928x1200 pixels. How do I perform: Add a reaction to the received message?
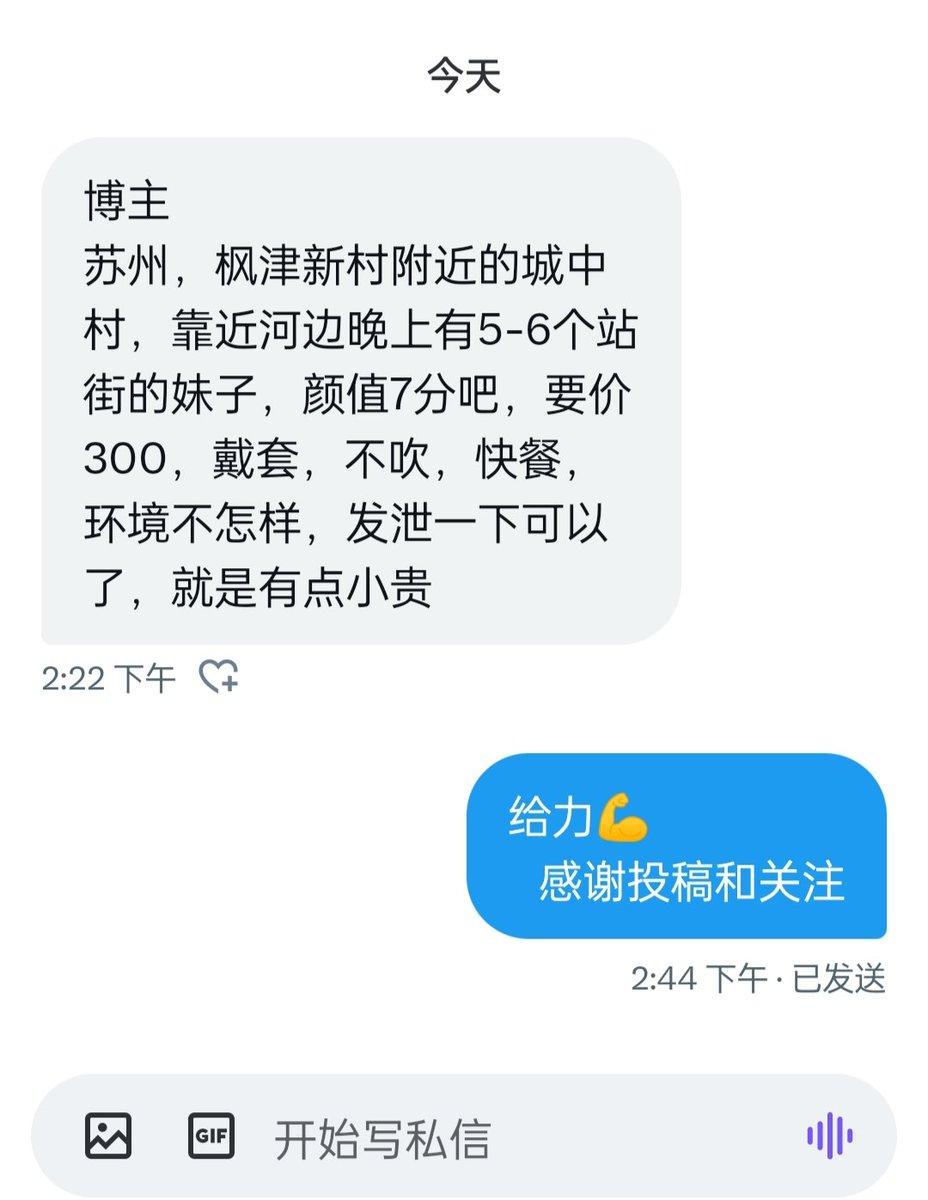[219, 678]
